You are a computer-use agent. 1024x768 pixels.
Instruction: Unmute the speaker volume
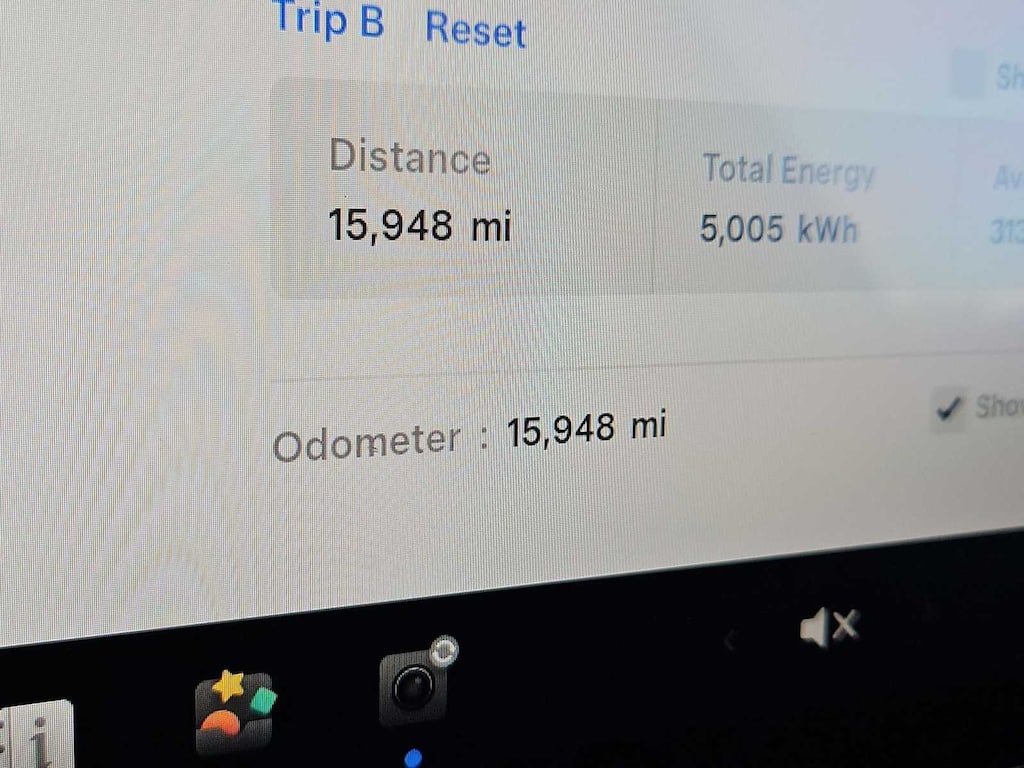[829, 628]
